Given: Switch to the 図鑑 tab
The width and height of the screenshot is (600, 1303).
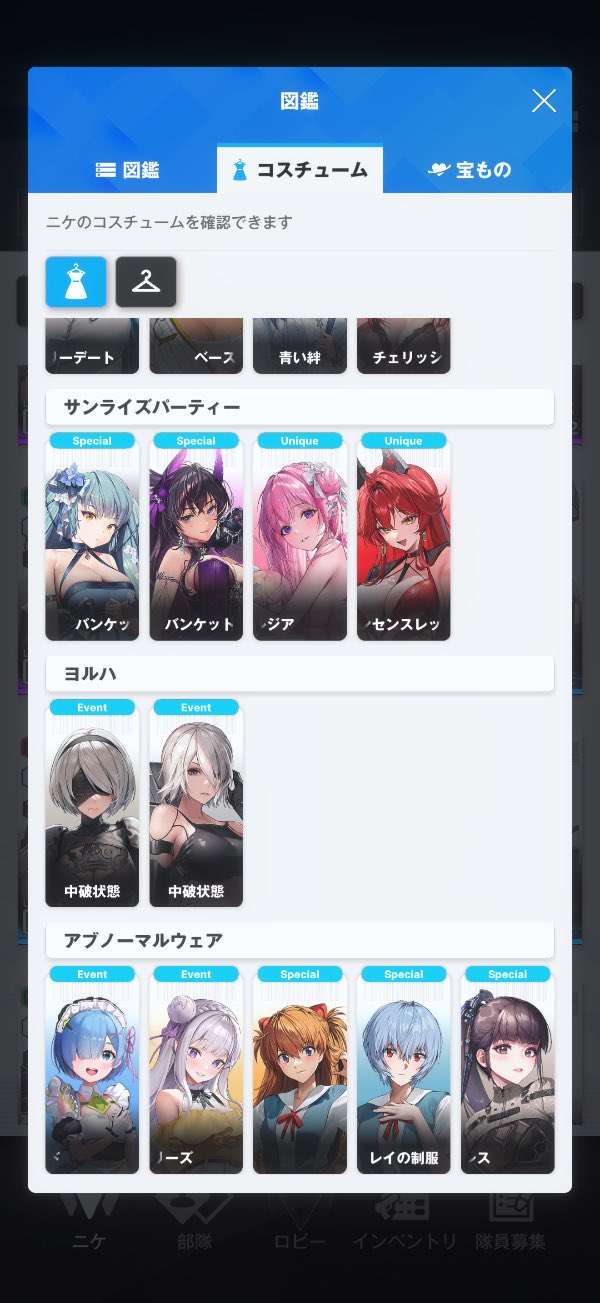Looking at the screenshot, I should click(128, 170).
